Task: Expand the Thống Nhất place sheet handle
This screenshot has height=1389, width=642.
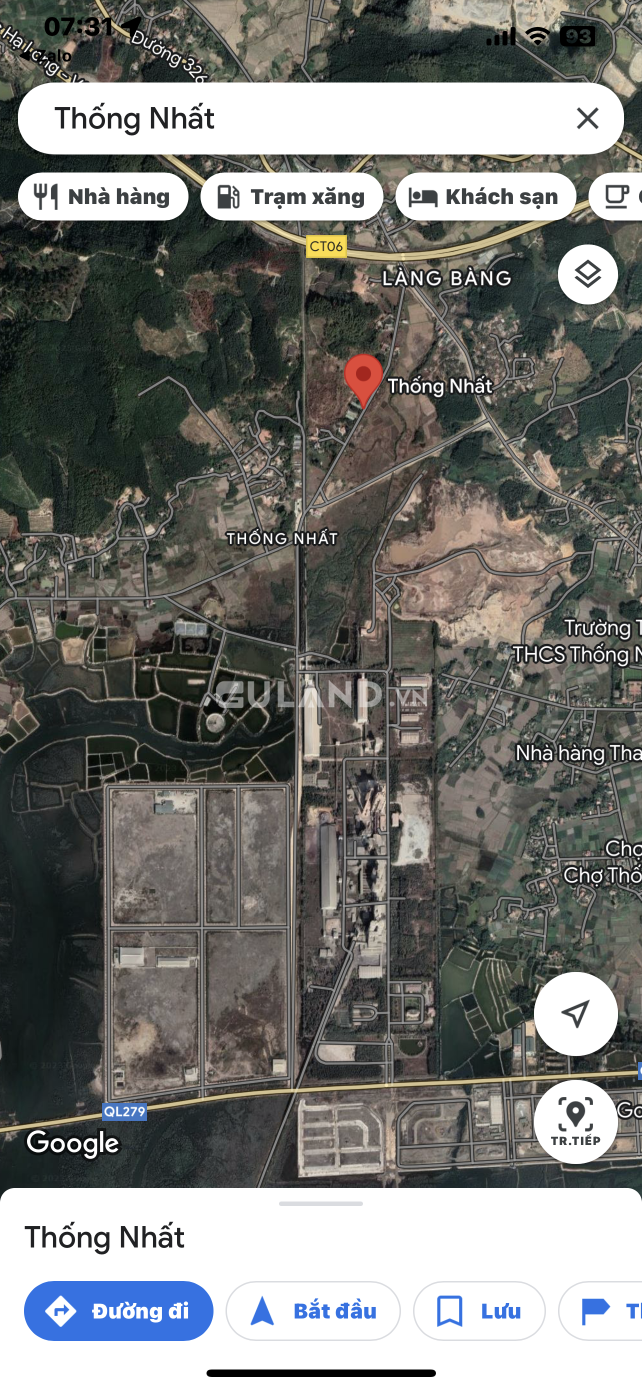Action: pos(321,1203)
